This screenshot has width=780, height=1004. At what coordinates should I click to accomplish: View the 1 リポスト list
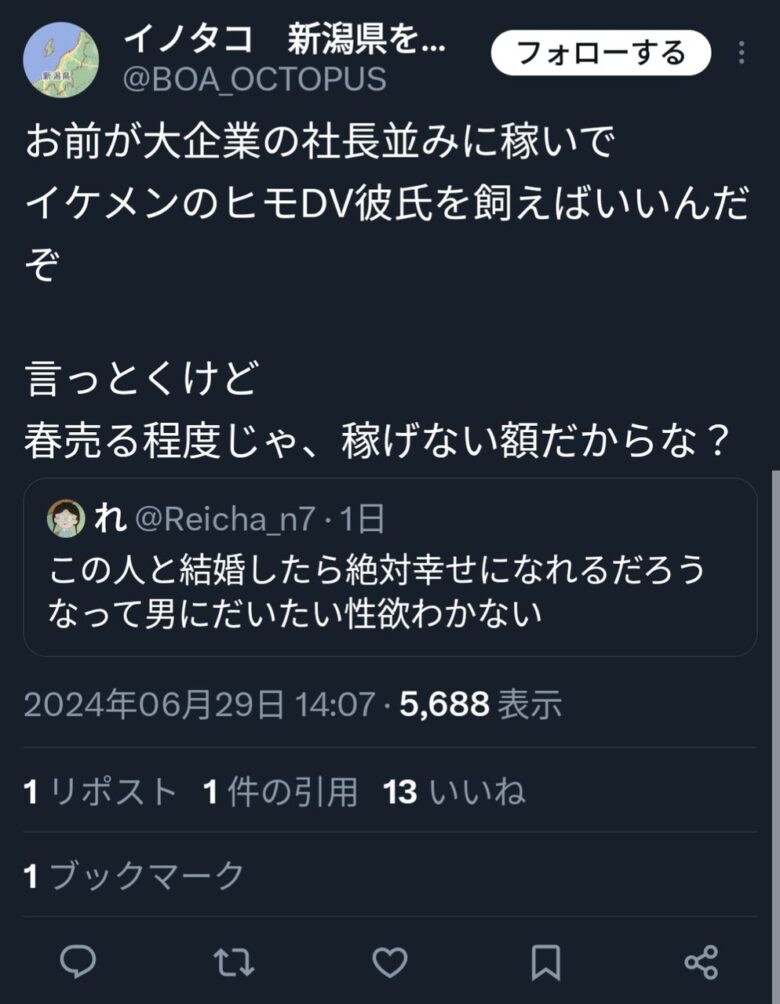pyautogui.click(x=100, y=793)
